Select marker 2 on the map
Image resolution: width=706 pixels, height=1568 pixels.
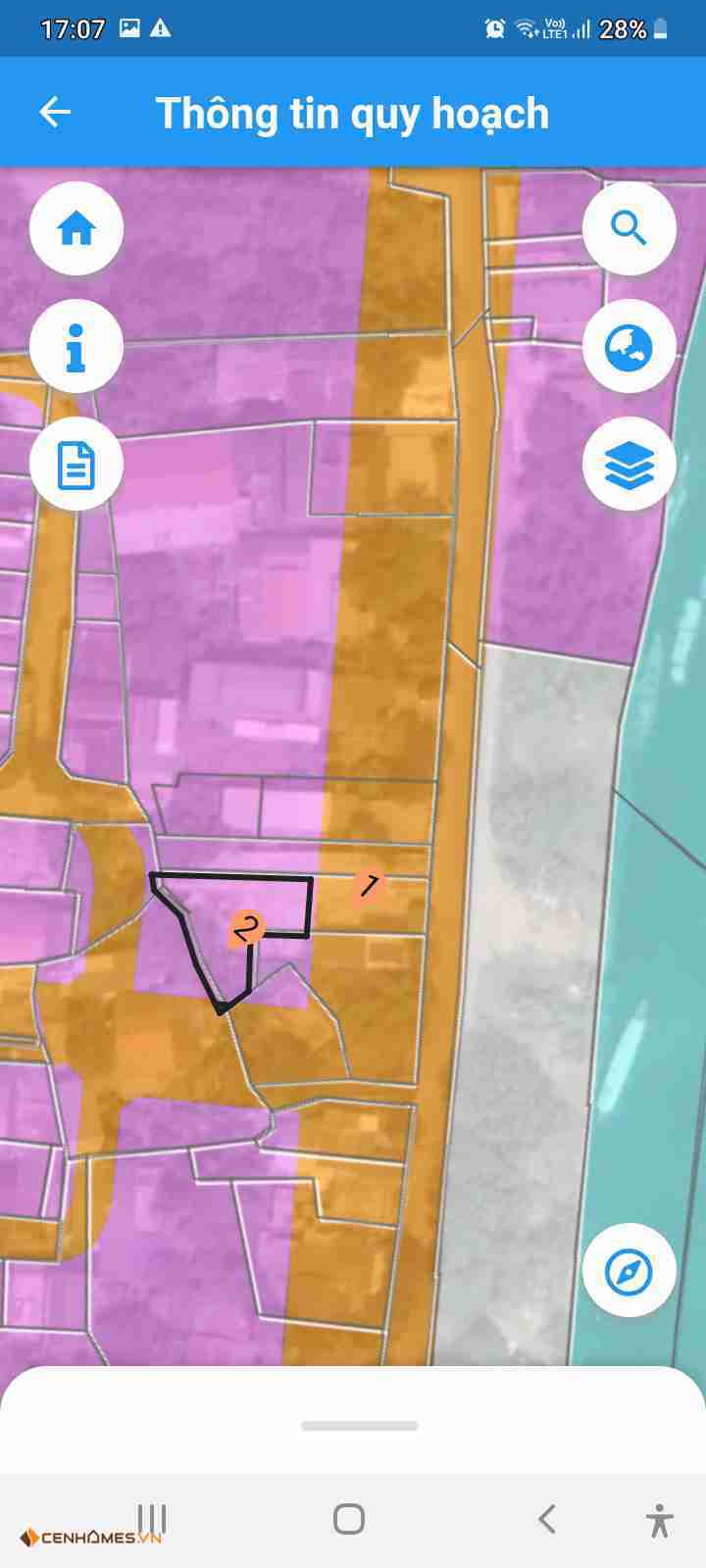tap(247, 928)
